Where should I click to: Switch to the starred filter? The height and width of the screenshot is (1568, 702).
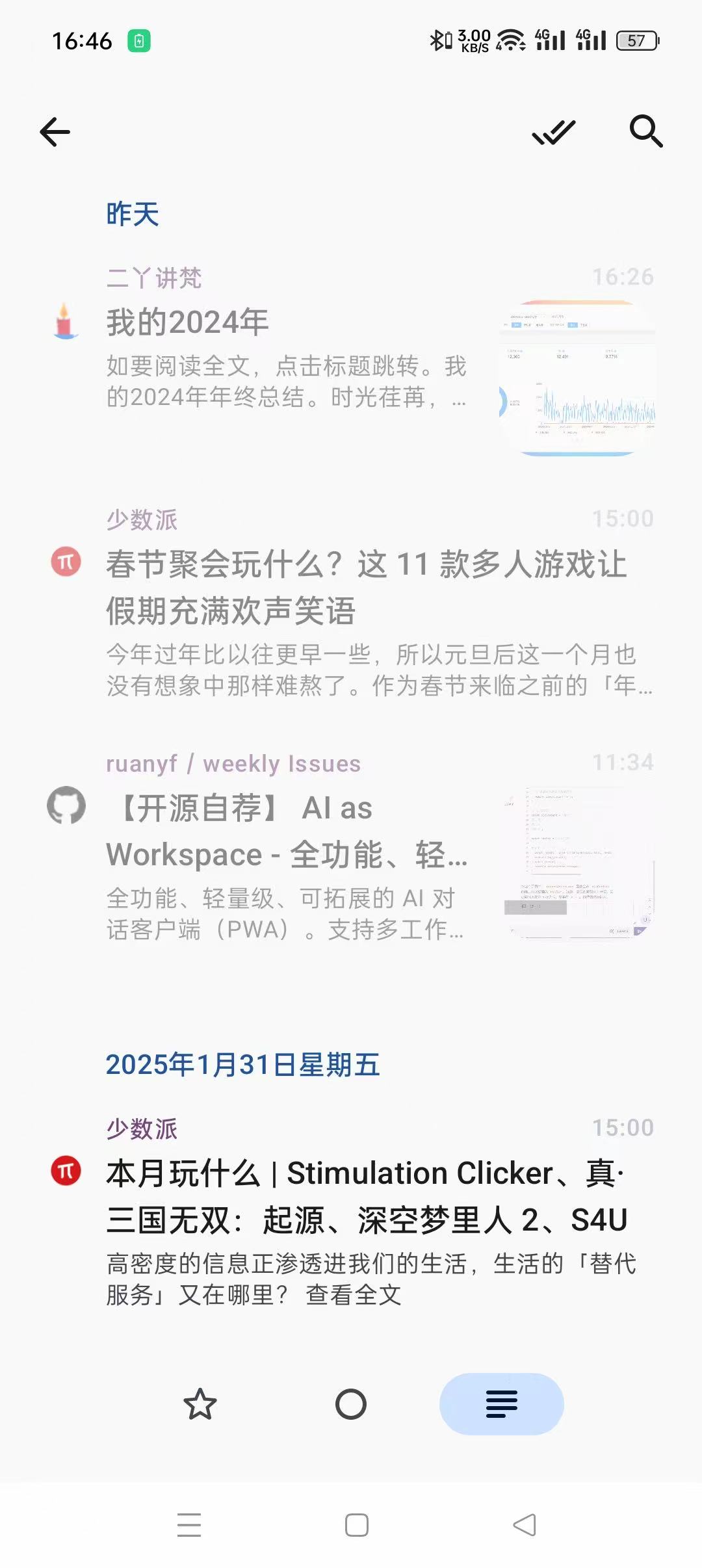(x=200, y=1404)
